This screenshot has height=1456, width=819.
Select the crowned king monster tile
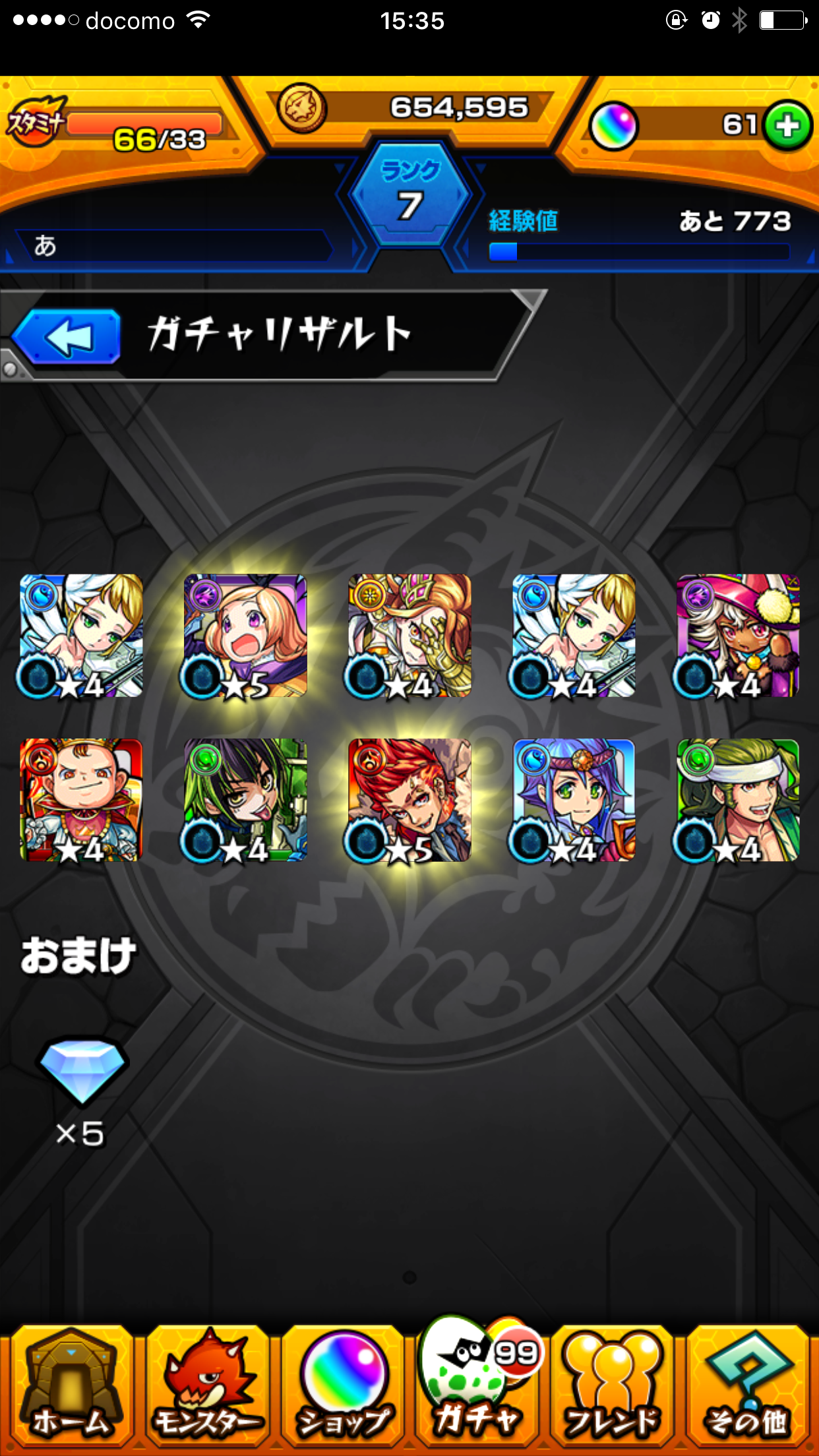click(x=81, y=800)
